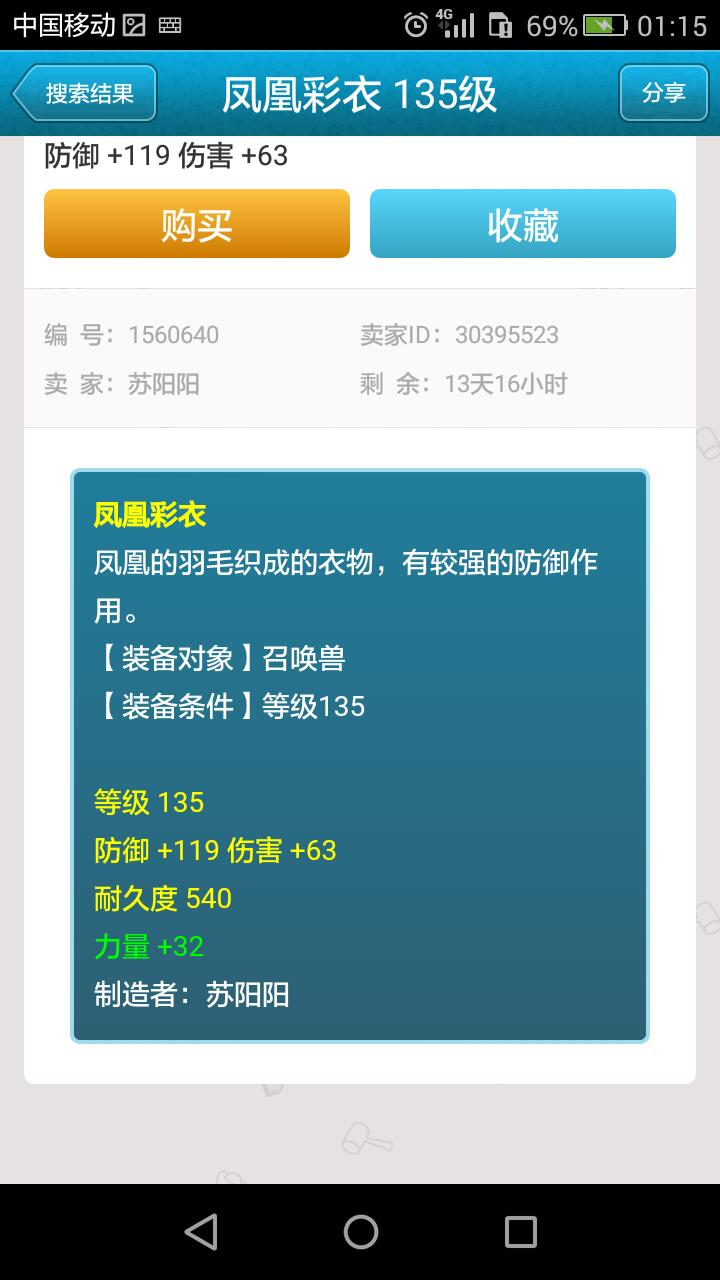Tap 购买 to buy 凤凰彩衣
Viewport: 720px width, 1280px height.
coord(197,224)
